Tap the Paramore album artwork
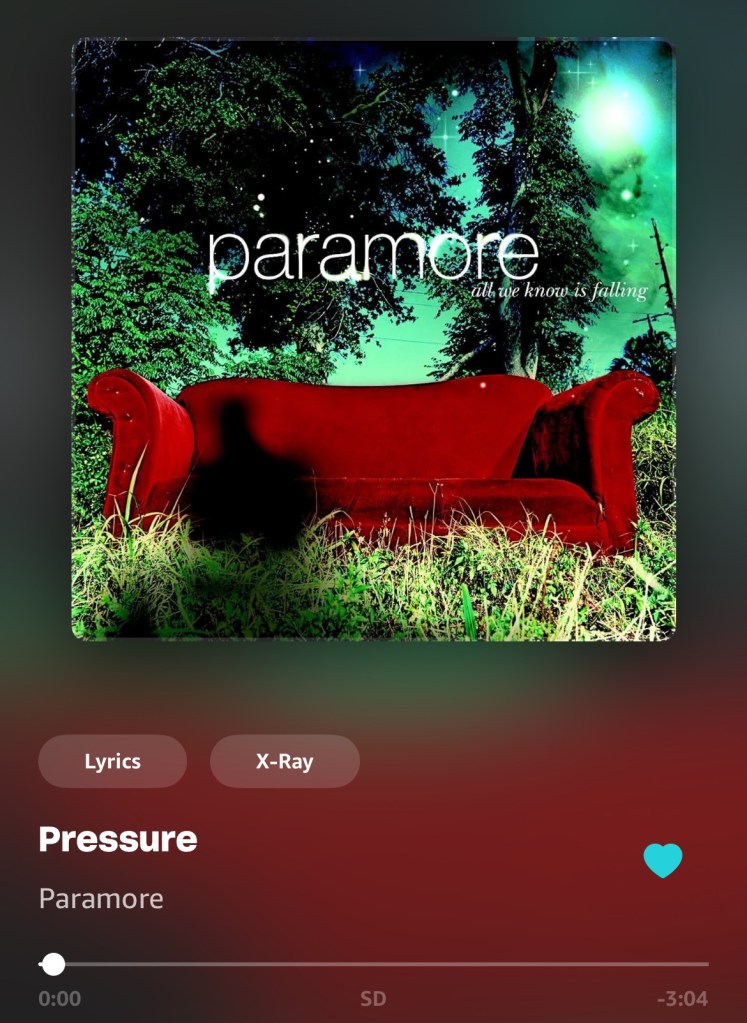 click(x=373, y=340)
